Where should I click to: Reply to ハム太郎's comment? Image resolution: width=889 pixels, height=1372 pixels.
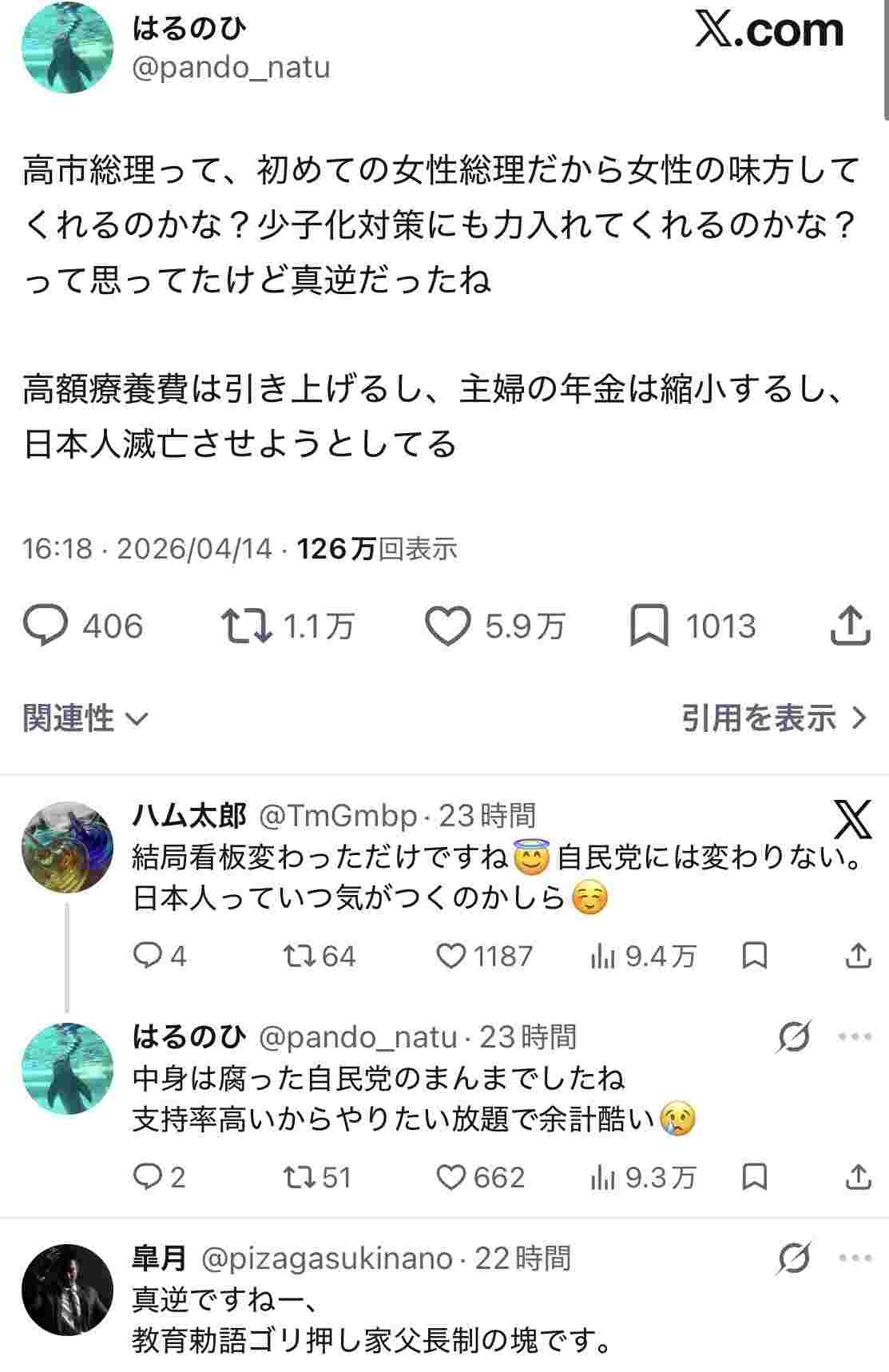[x=147, y=956]
